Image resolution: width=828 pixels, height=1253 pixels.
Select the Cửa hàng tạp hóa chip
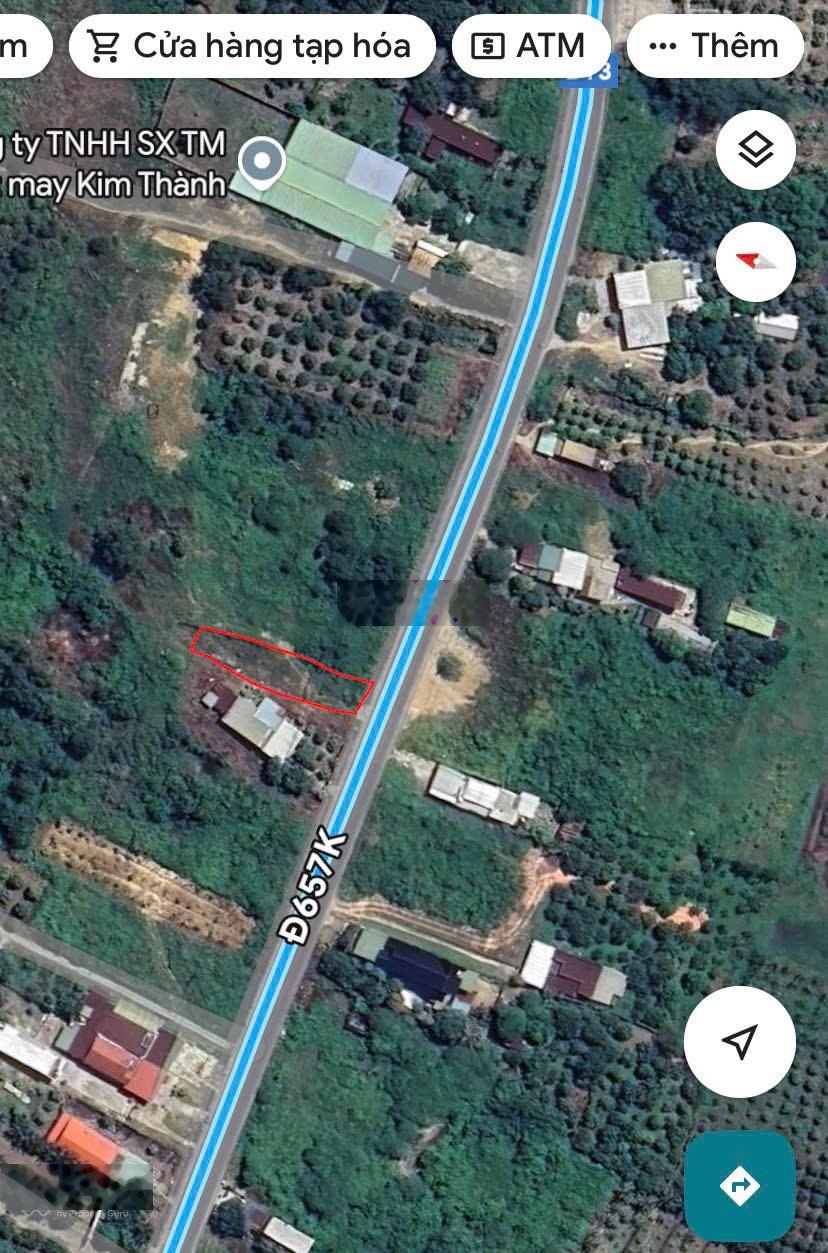[x=251, y=46]
